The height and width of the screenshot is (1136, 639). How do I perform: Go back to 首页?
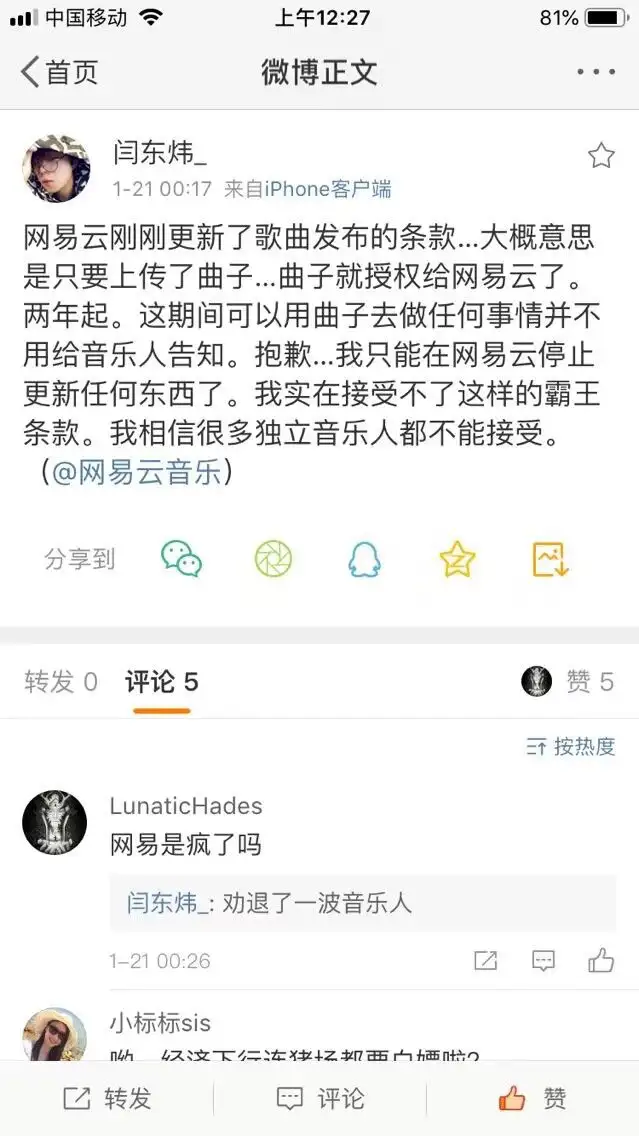coord(59,72)
